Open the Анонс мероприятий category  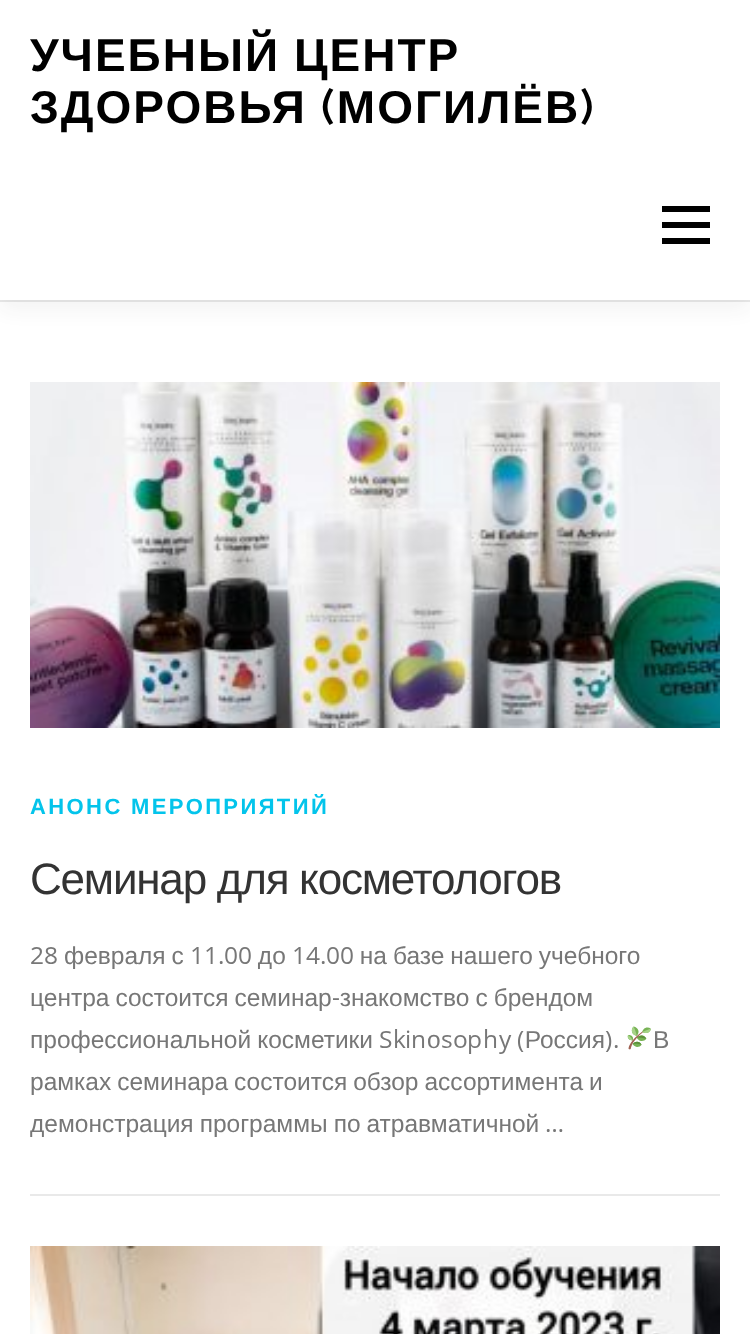pos(179,806)
